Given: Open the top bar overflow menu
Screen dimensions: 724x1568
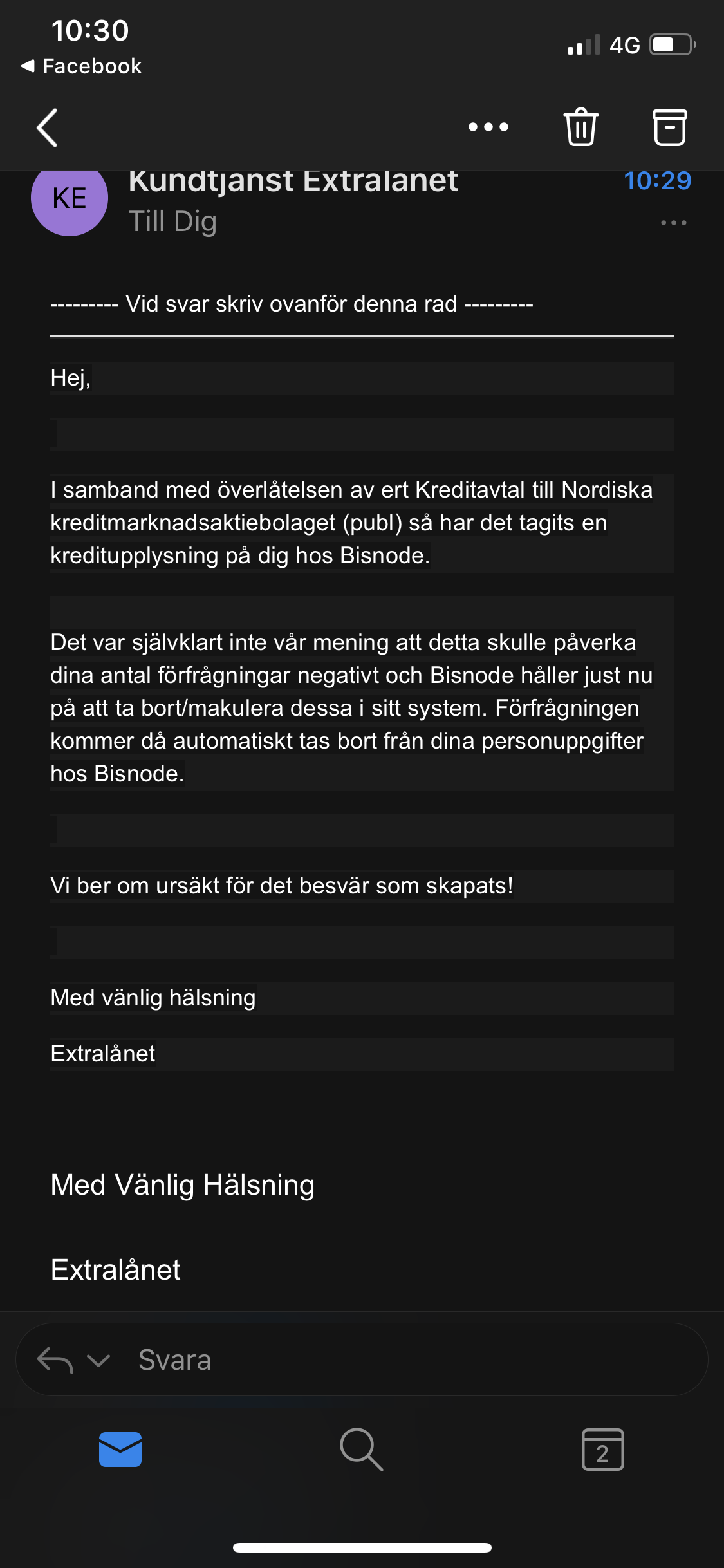Looking at the screenshot, I should tap(488, 127).
